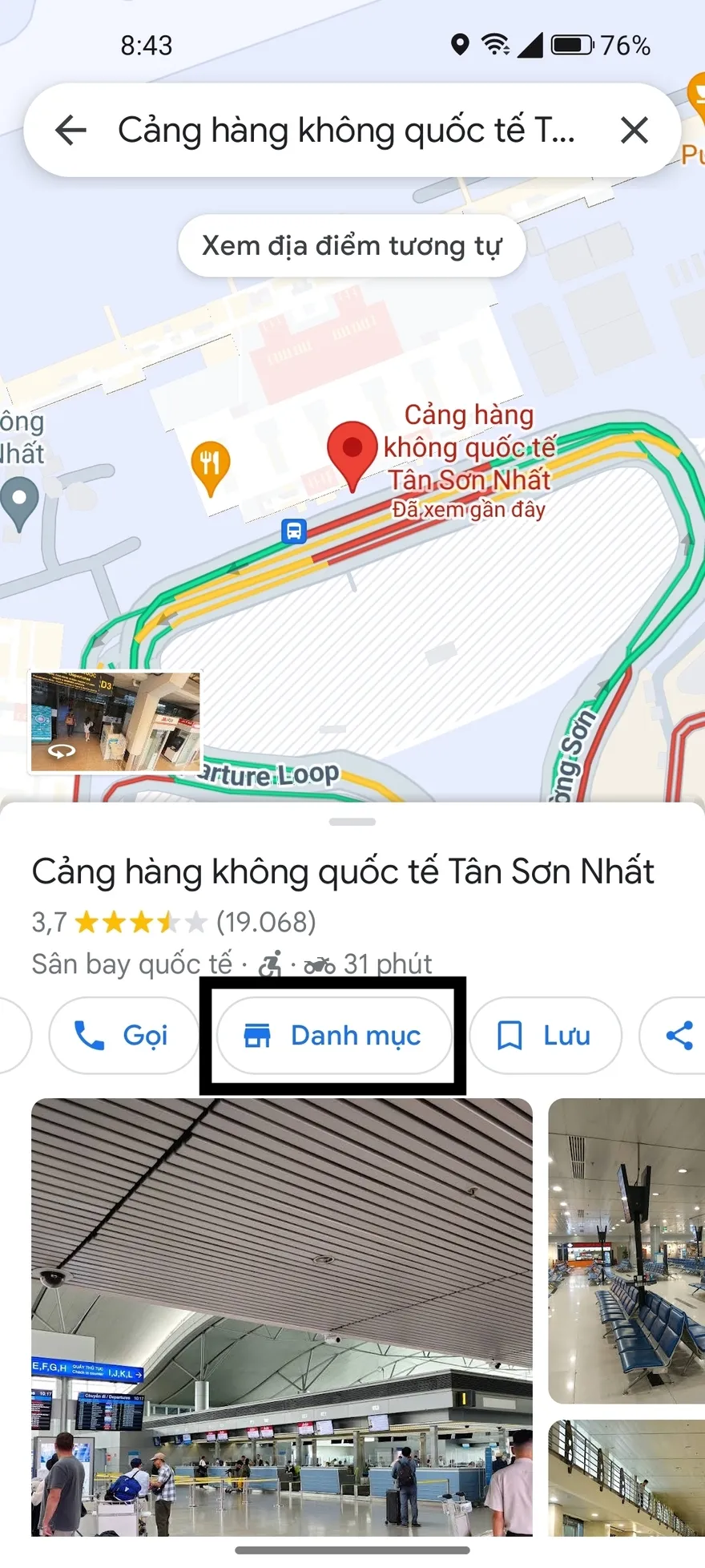Clear the search field with the X
The height and width of the screenshot is (1568, 705).
[634, 130]
